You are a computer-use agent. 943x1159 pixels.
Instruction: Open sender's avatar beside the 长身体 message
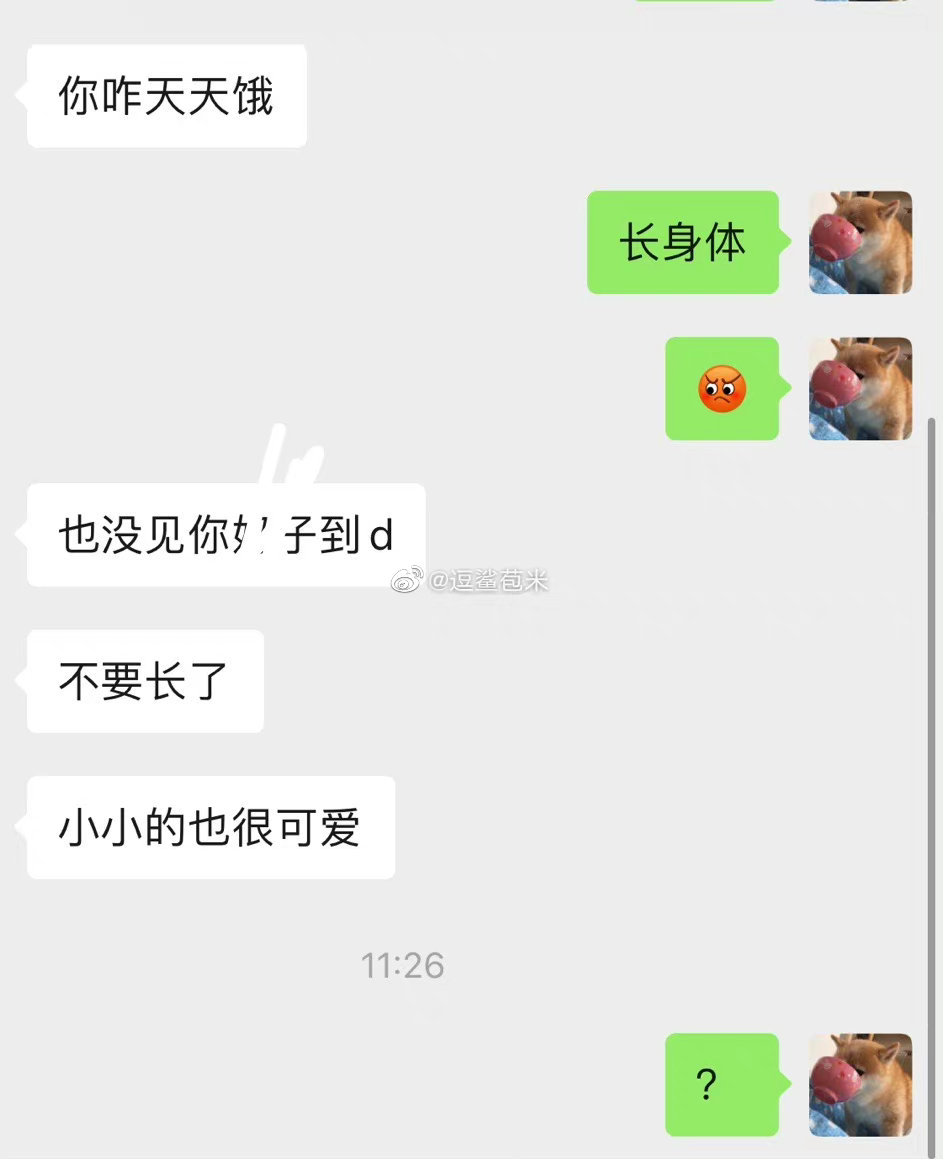pyautogui.click(x=860, y=242)
